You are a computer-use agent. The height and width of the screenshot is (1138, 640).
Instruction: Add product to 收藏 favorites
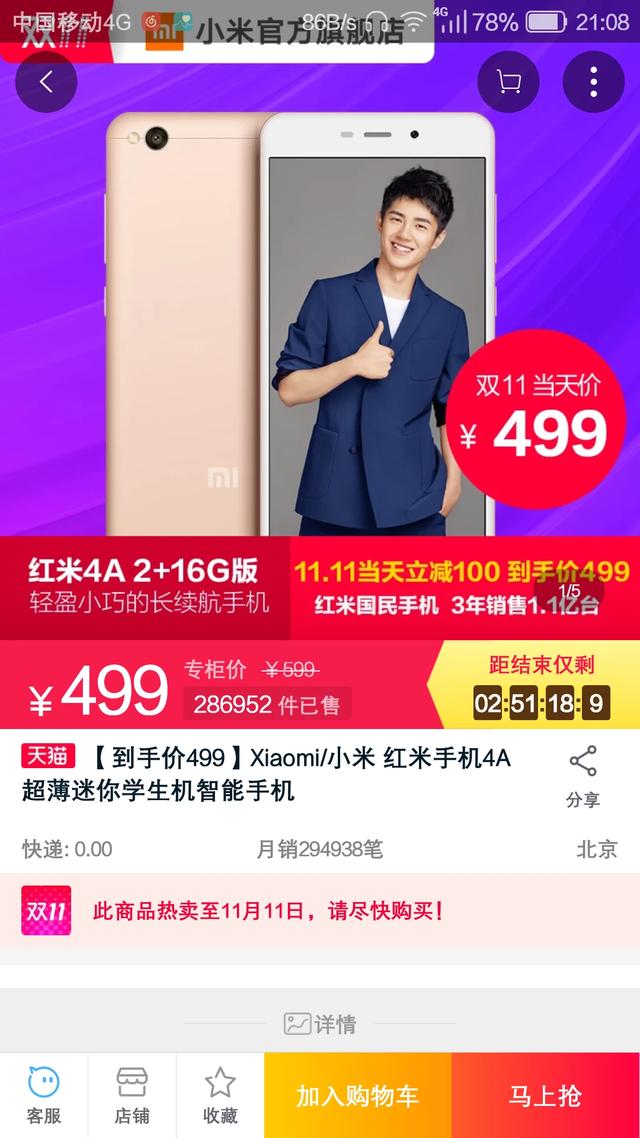pos(220,1095)
